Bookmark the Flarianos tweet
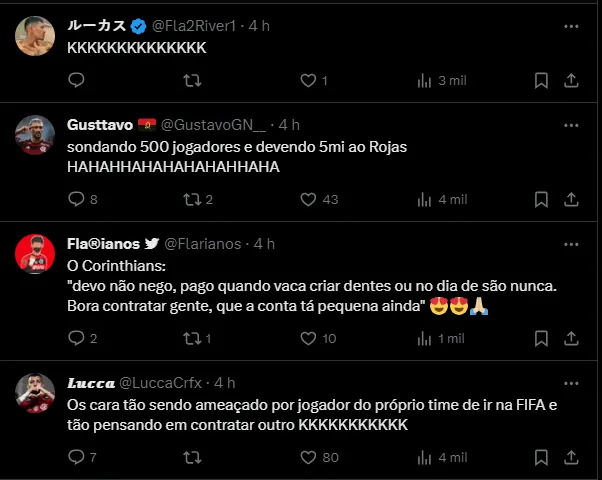This screenshot has height=480, width=602. pos(541,339)
